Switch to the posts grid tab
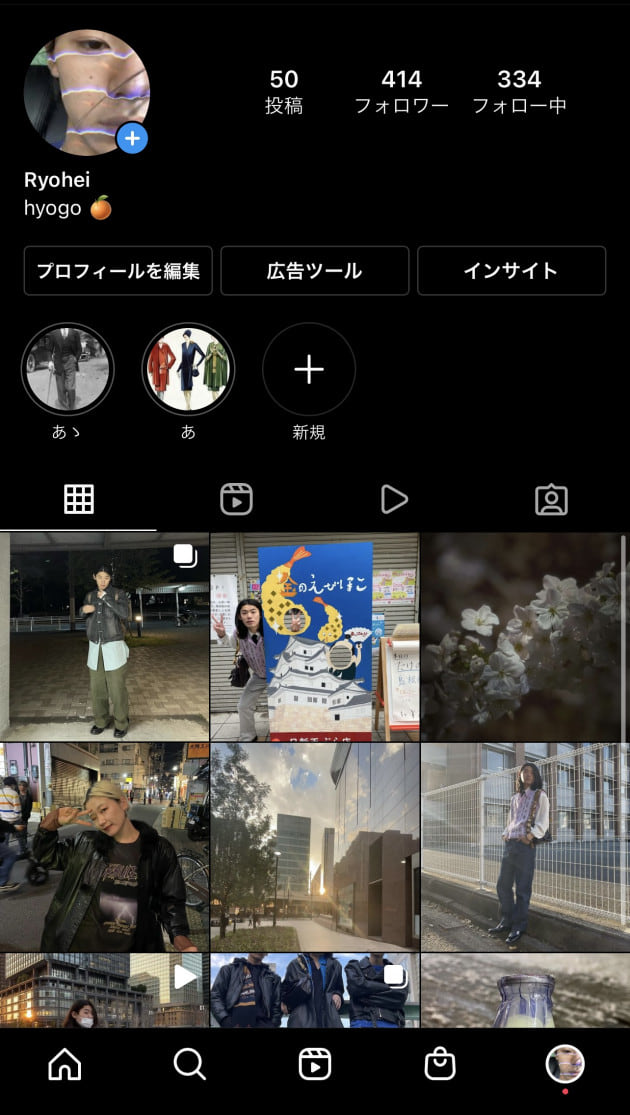Image resolution: width=630 pixels, height=1115 pixels. pos(79,499)
